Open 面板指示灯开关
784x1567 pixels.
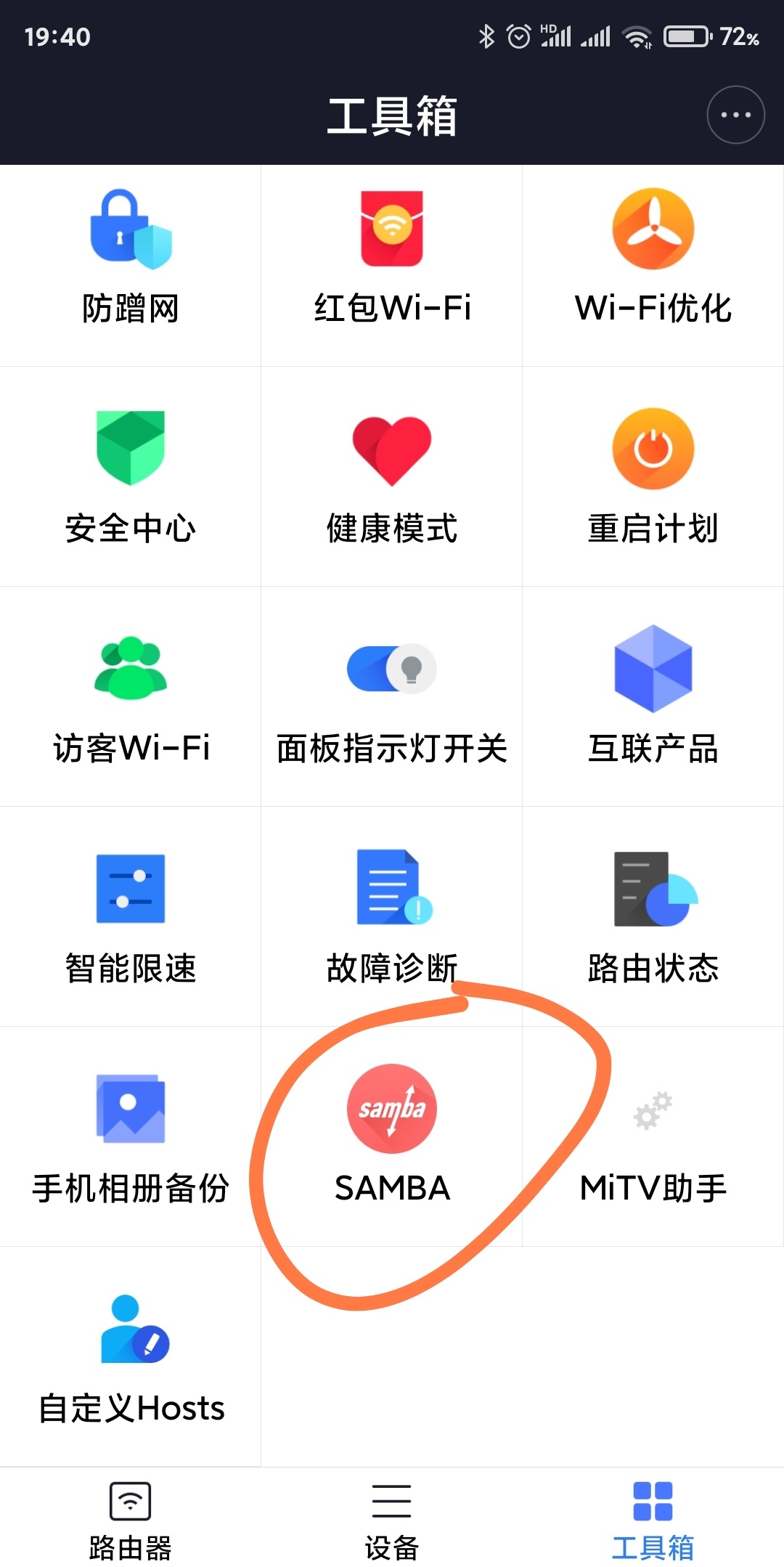point(392,696)
